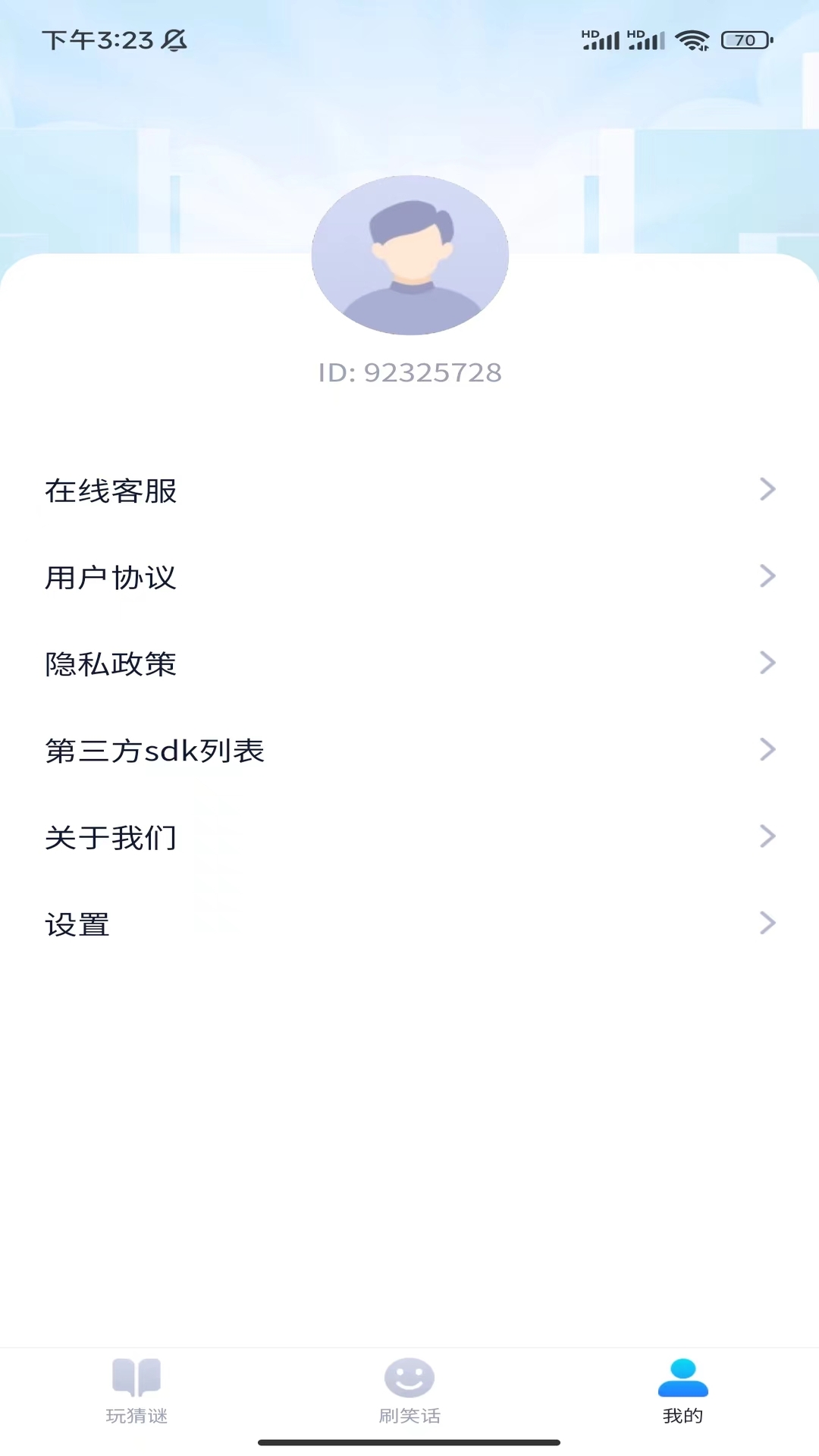Image resolution: width=819 pixels, height=1456 pixels.
Task: Tap the user ID 92325728 text
Action: [x=409, y=372]
